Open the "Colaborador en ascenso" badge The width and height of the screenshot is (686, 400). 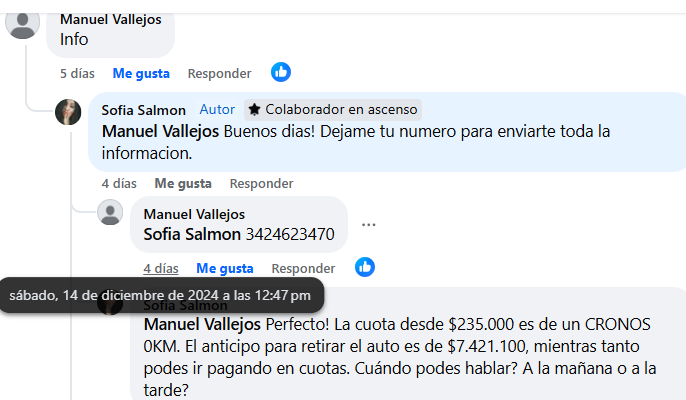333,109
